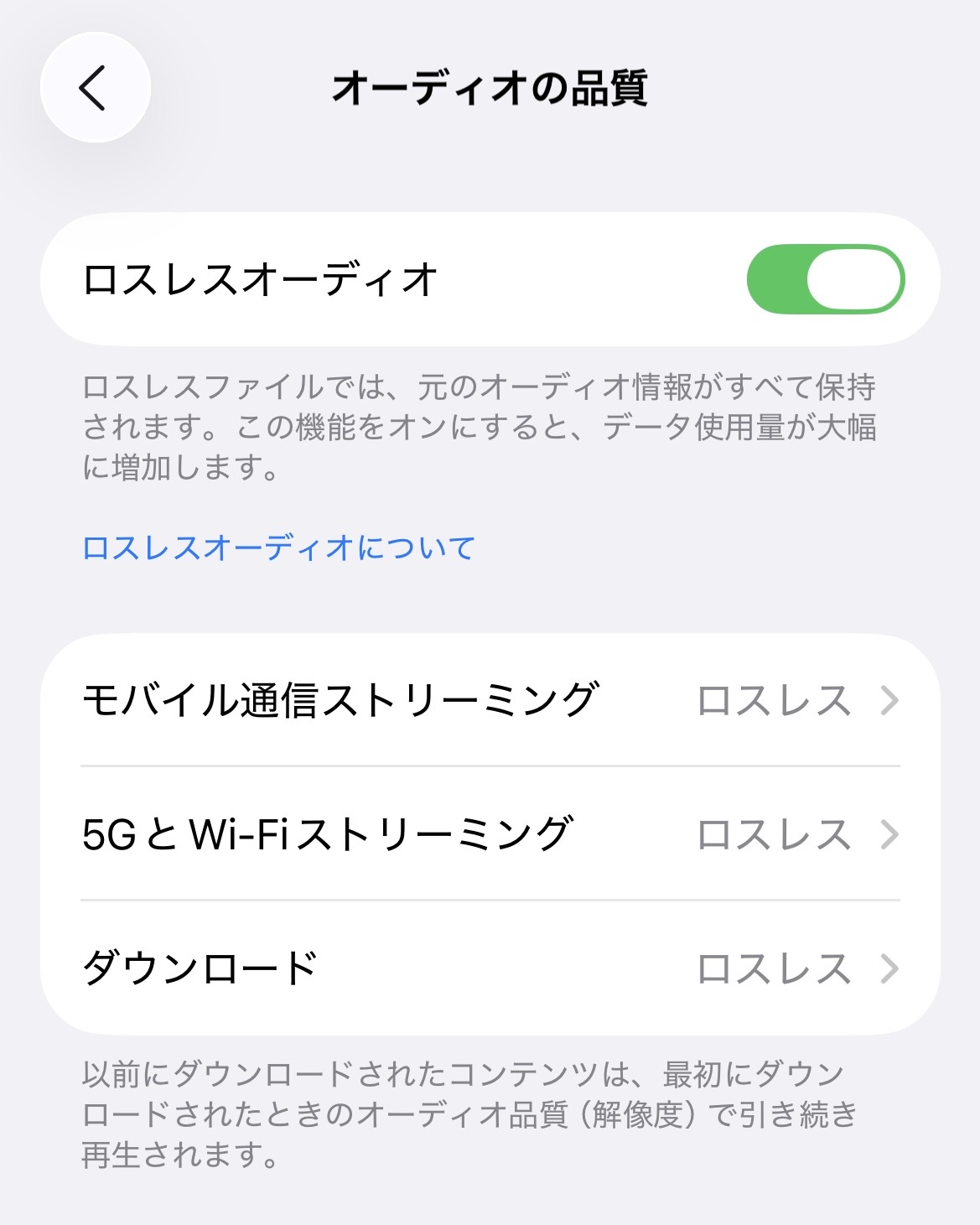980x1225 pixels.
Task: Open the ロスレスオーディオについて link
Action: (x=278, y=548)
